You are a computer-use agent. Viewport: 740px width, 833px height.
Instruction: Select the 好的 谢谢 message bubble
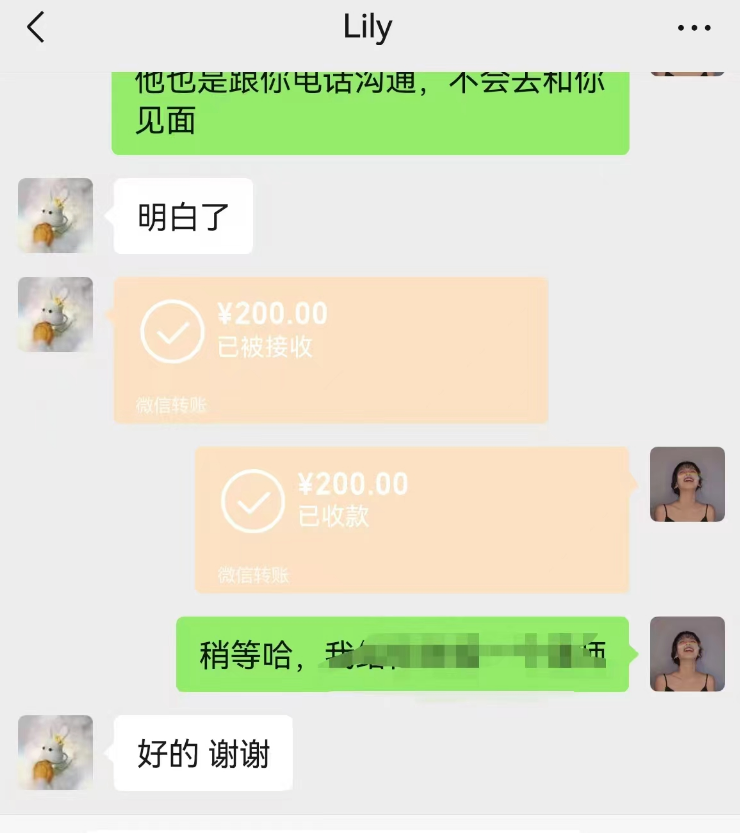[x=203, y=753]
